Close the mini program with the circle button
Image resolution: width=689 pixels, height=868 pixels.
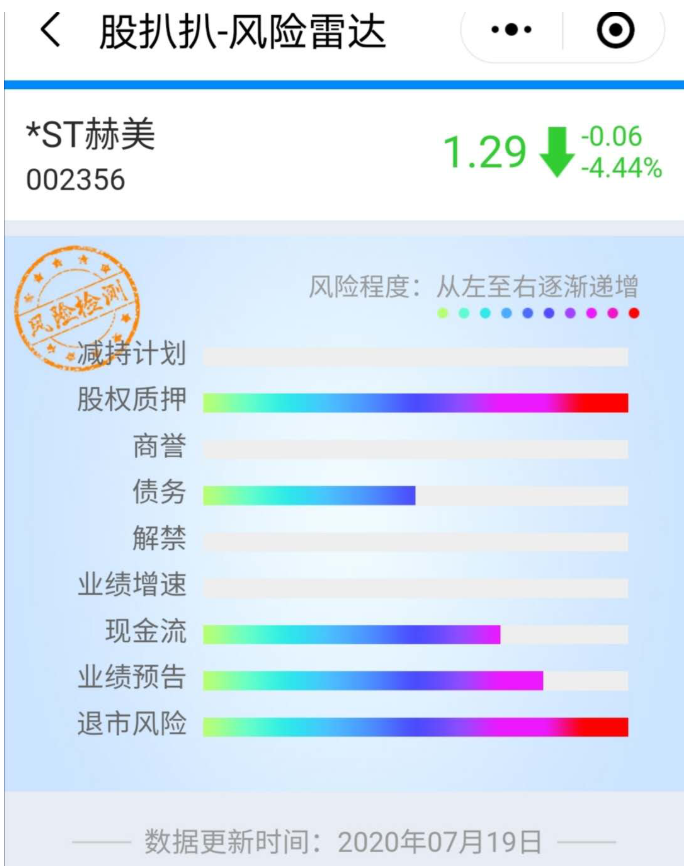coord(615,31)
